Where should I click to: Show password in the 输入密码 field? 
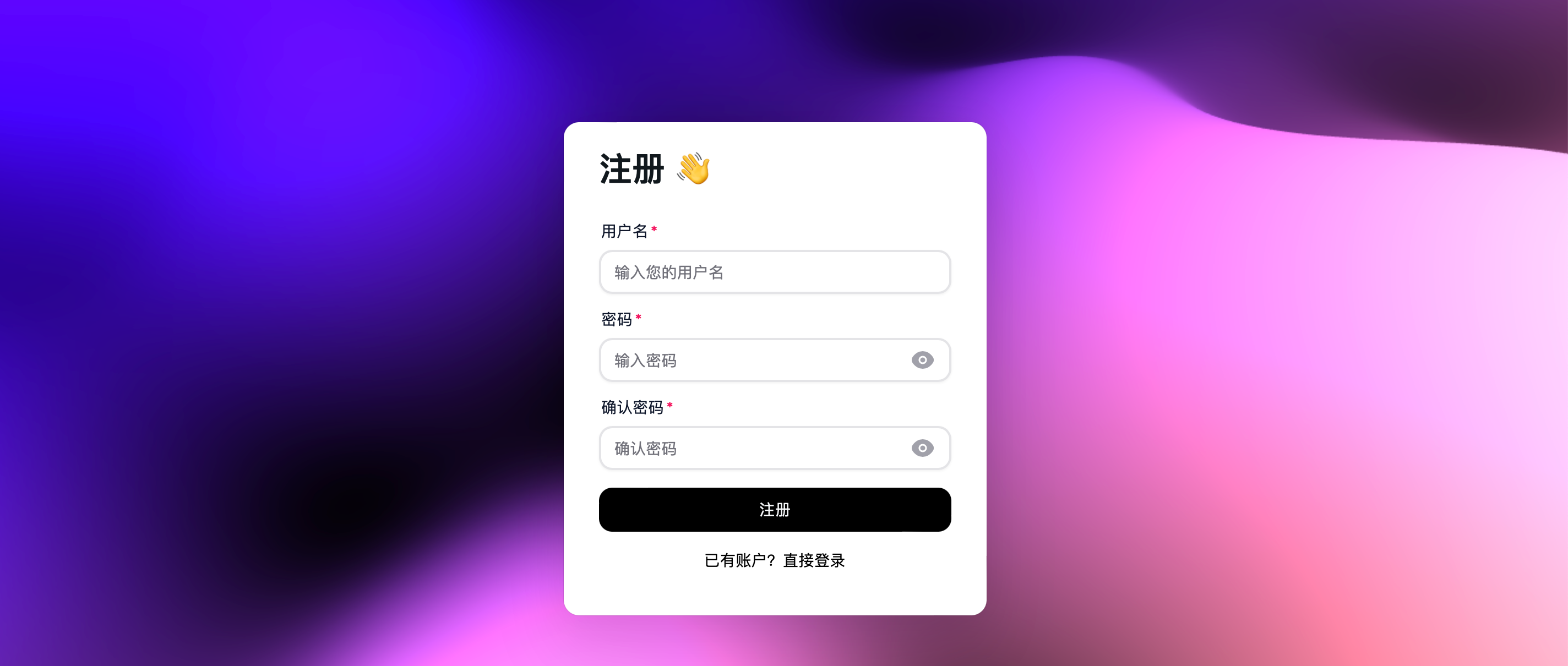click(922, 361)
